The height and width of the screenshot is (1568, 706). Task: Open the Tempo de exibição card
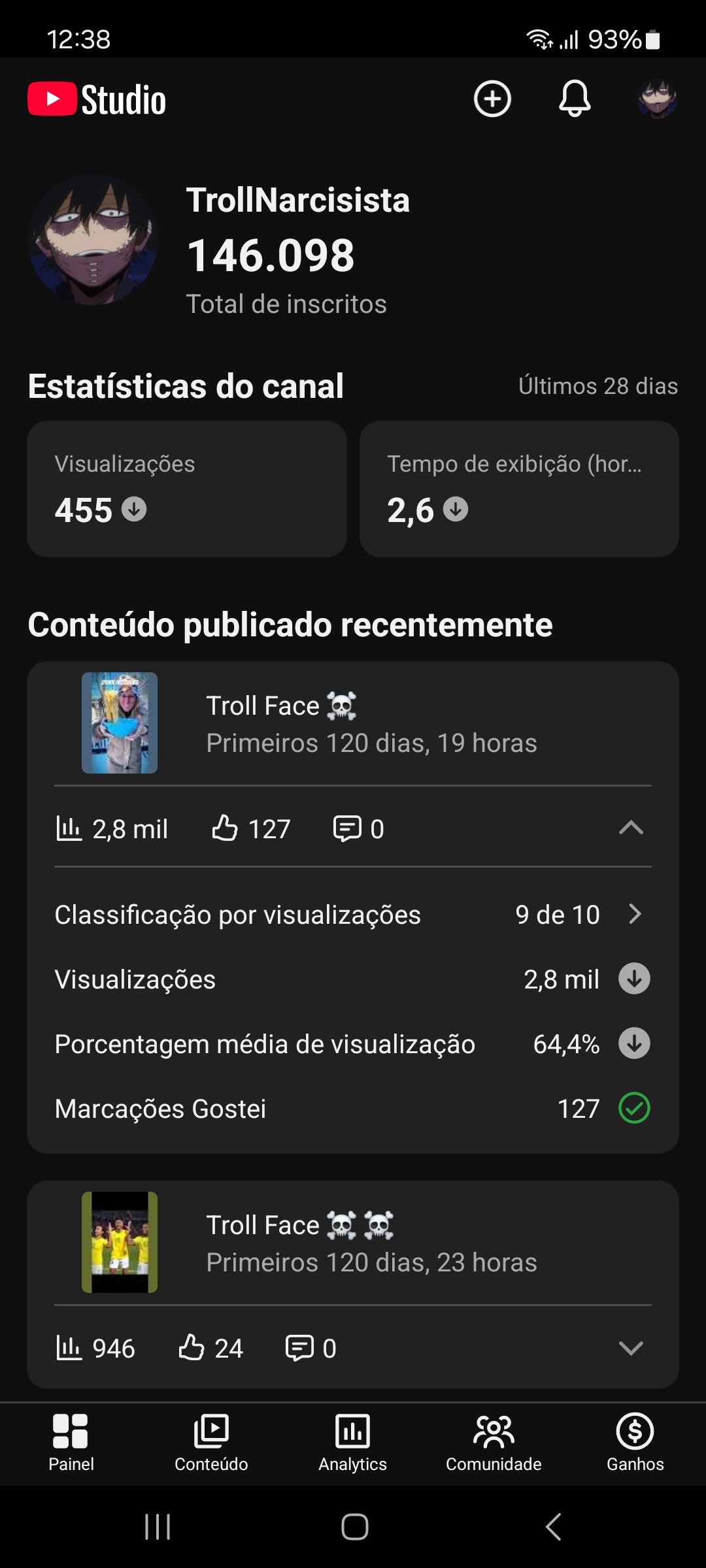point(519,489)
